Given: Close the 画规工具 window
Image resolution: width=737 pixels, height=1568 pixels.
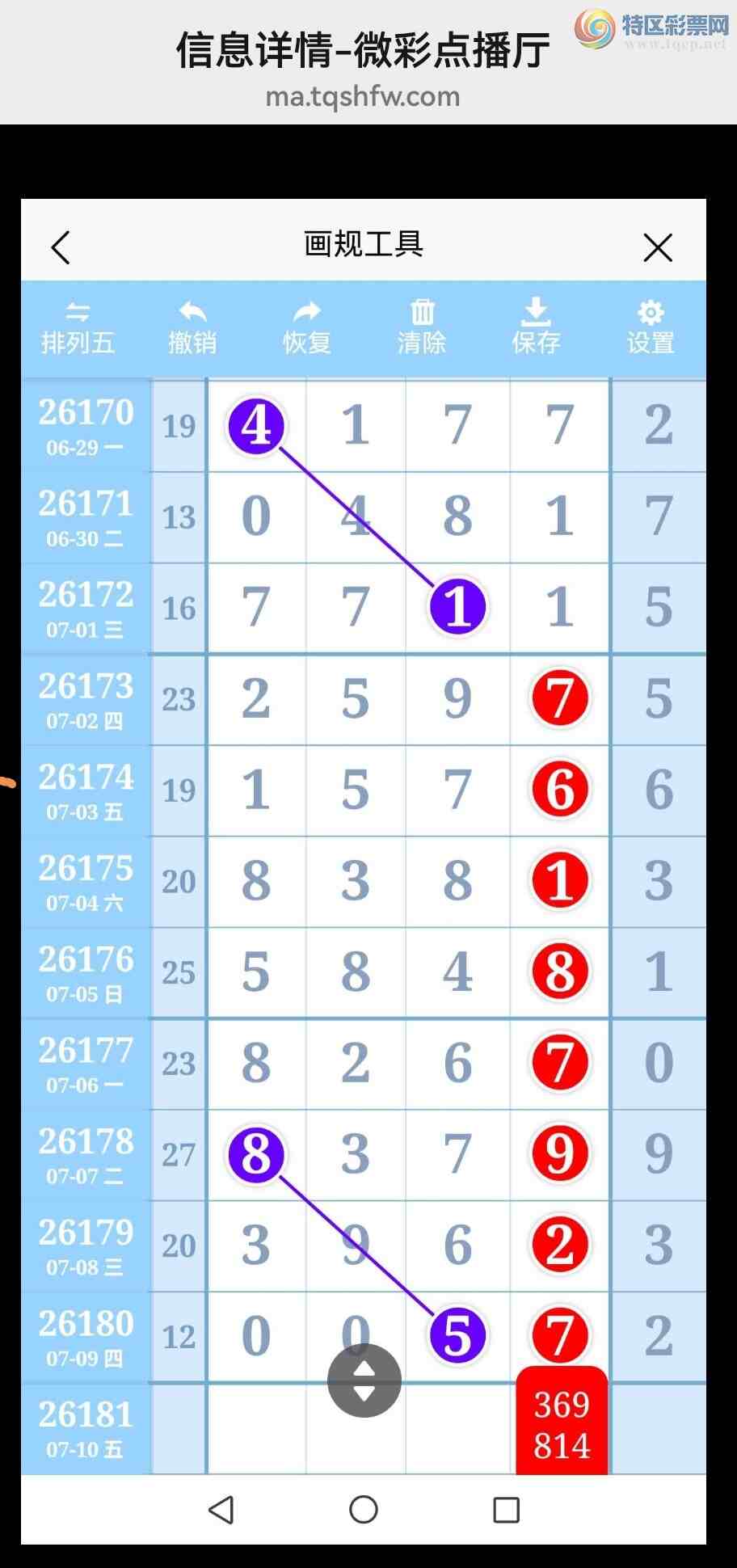Looking at the screenshot, I should 658,247.
